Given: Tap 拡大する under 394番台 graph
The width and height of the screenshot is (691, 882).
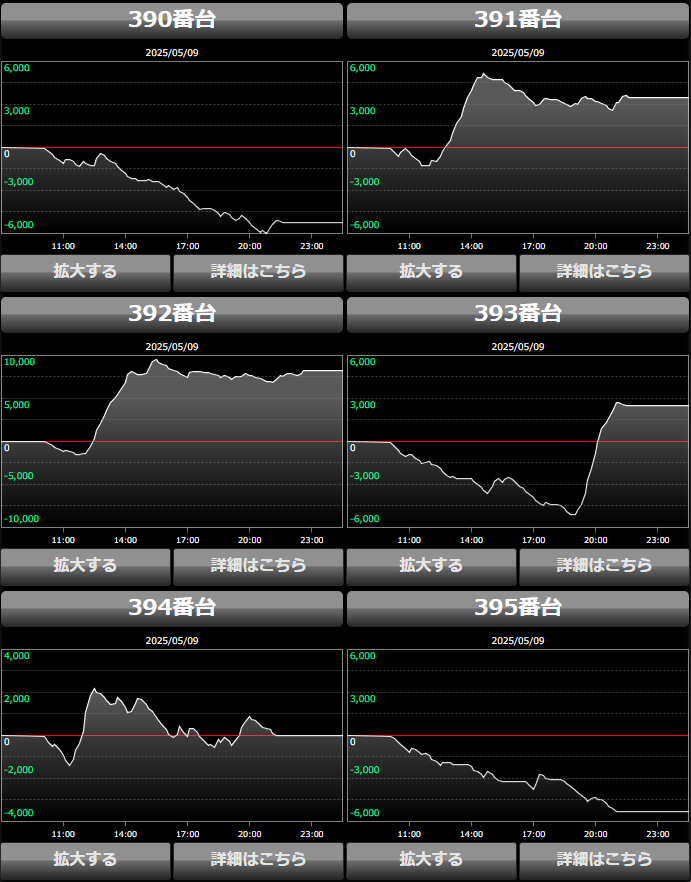Looking at the screenshot, I should click(85, 859).
